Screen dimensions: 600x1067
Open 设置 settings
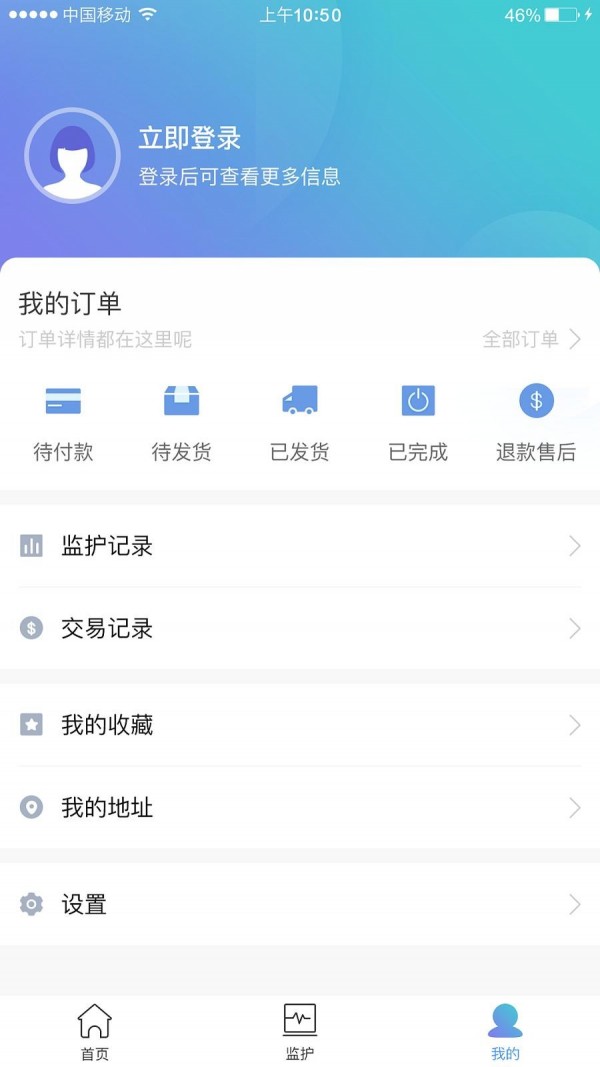coord(300,904)
